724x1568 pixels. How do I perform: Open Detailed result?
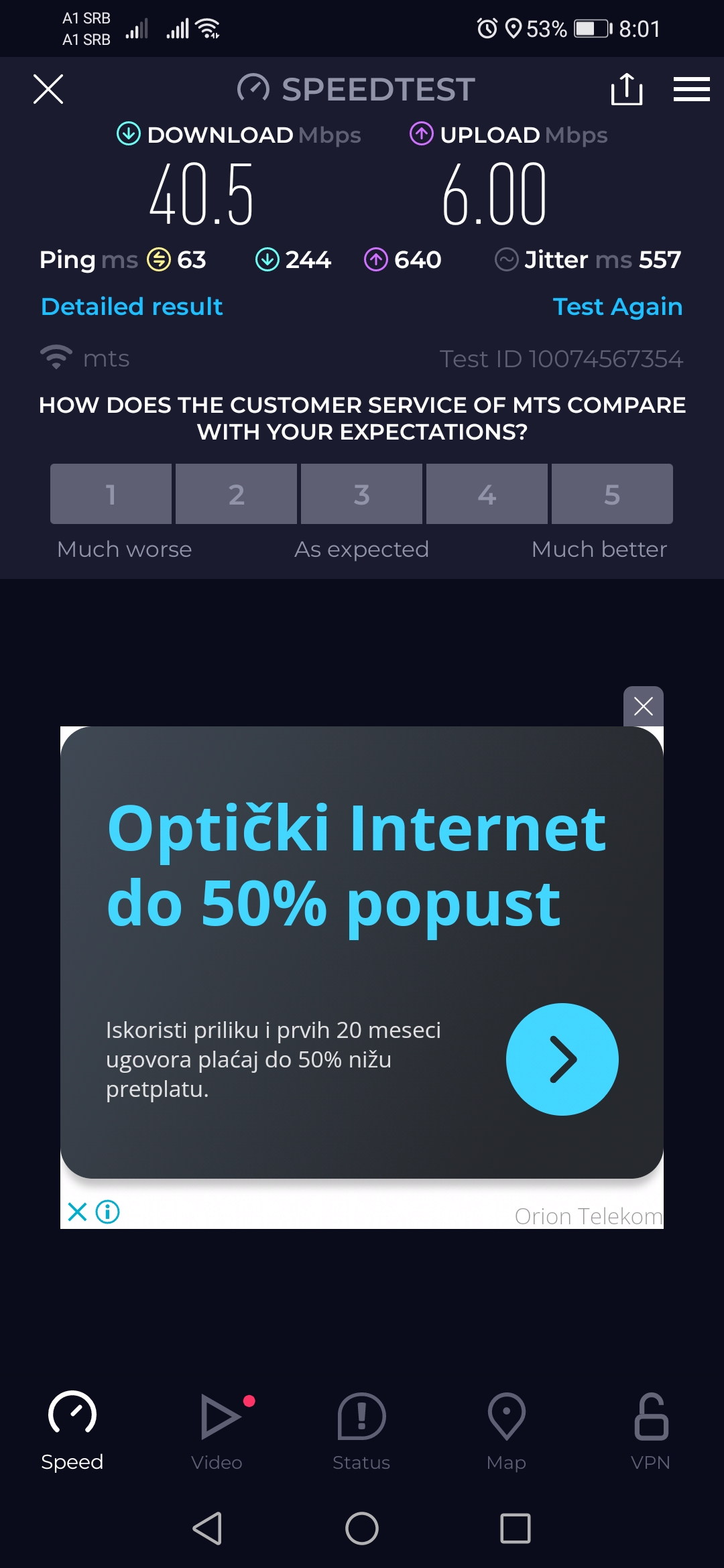(x=131, y=306)
